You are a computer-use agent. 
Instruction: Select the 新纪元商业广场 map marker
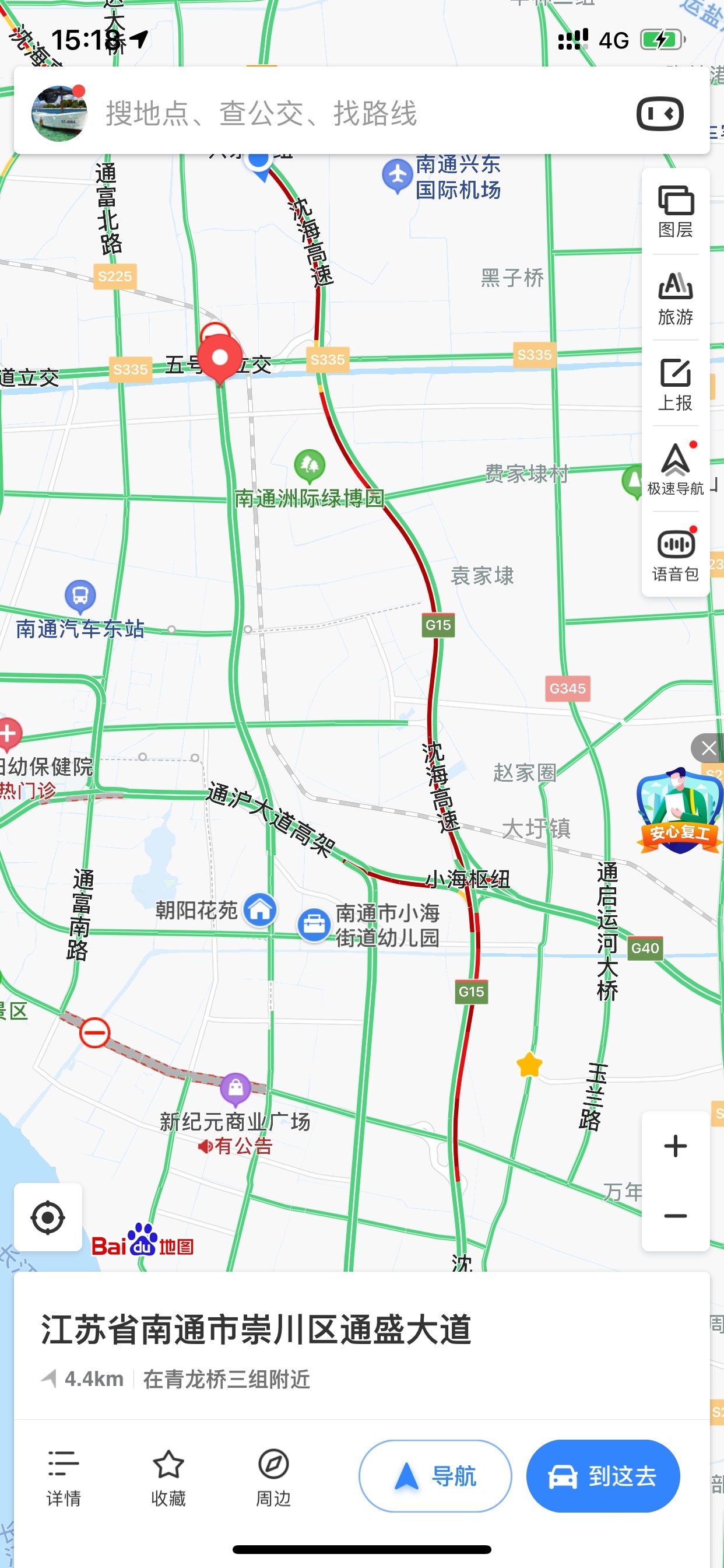click(236, 1088)
